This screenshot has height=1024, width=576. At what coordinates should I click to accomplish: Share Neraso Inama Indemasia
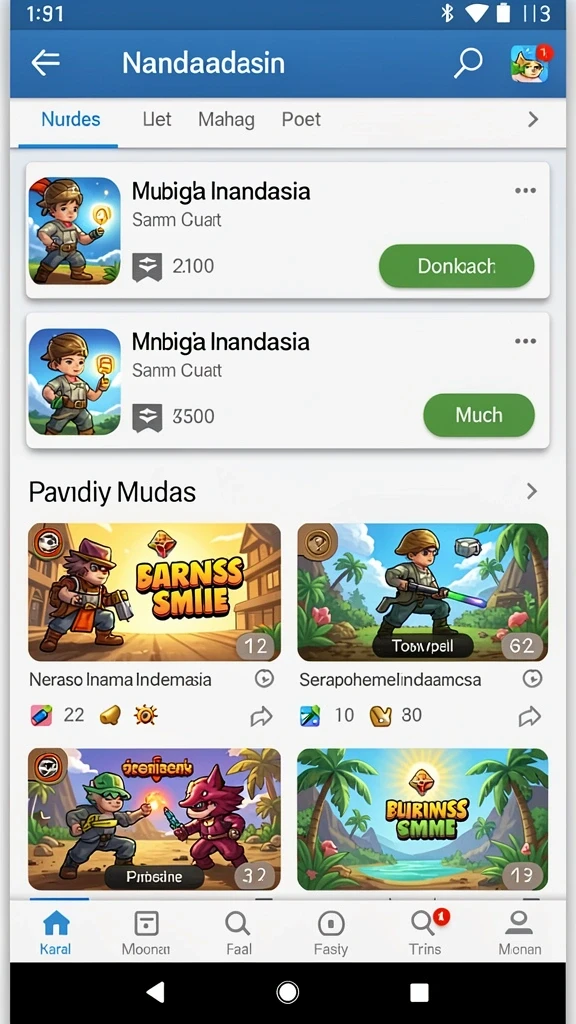click(261, 716)
